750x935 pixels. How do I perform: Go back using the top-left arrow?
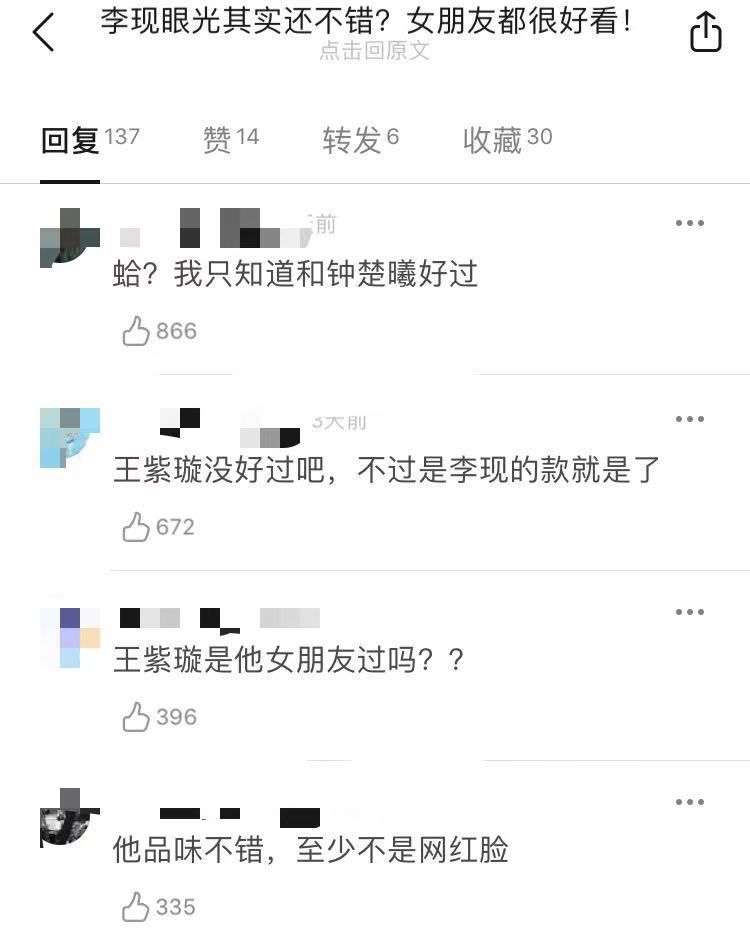pyautogui.click(x=43, y=33)
